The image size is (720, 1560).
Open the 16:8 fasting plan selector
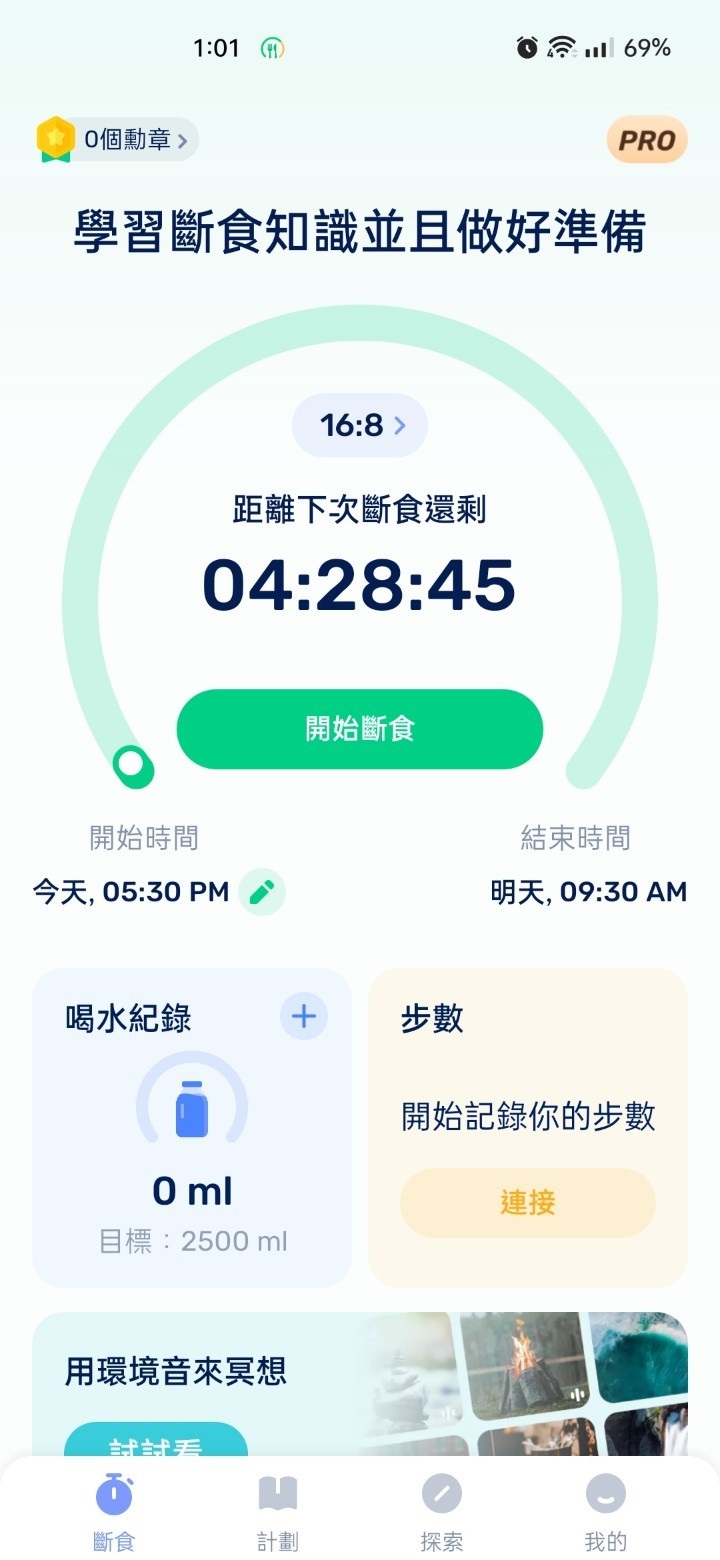(359, 425)
